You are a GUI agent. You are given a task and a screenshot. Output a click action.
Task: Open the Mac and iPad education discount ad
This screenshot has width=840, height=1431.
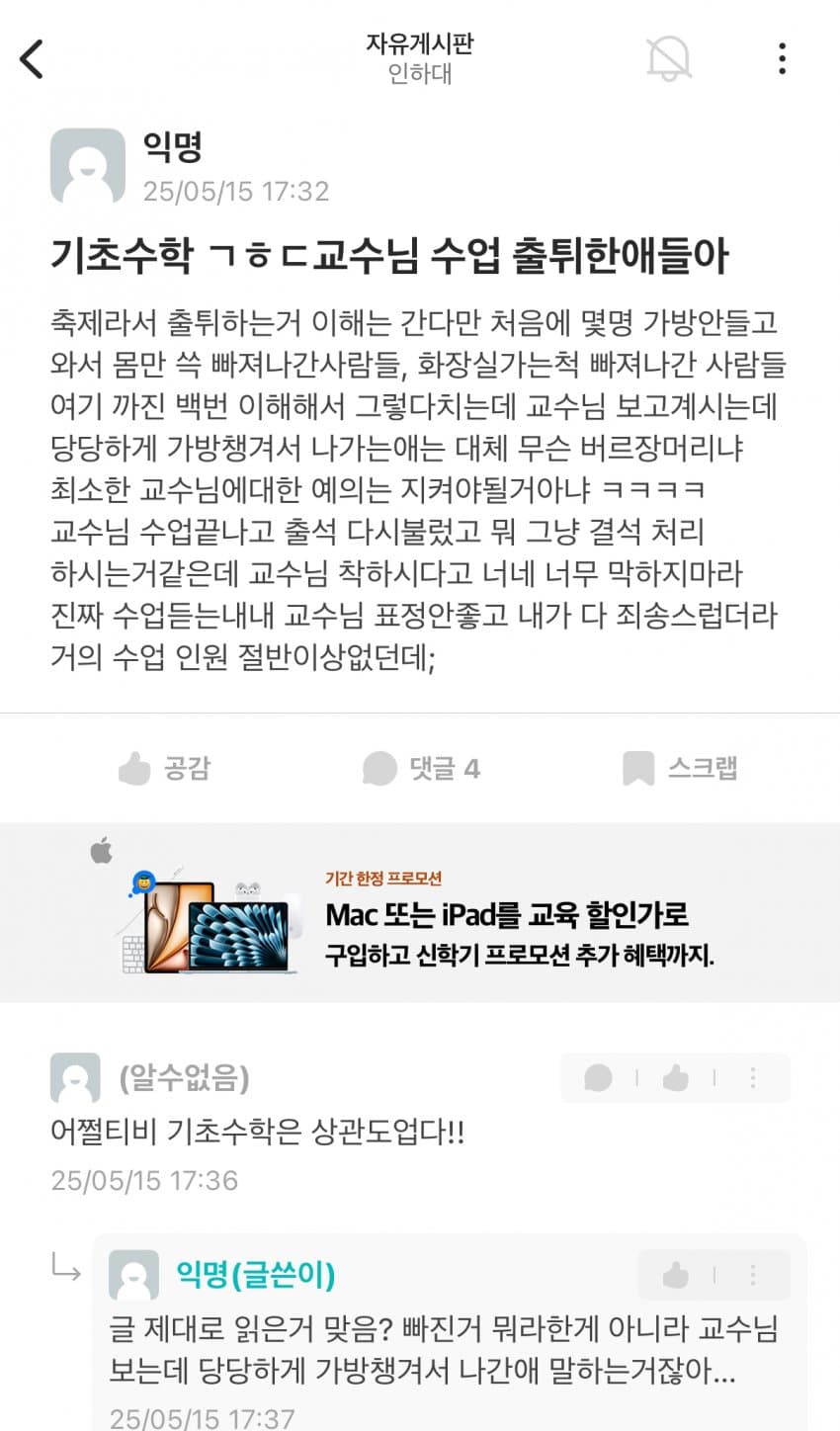[420, 912]
